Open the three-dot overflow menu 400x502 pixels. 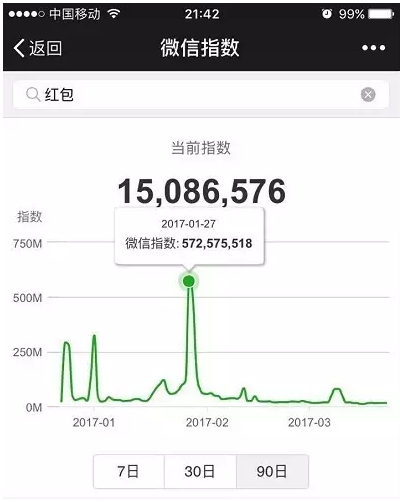click(374, 48)
